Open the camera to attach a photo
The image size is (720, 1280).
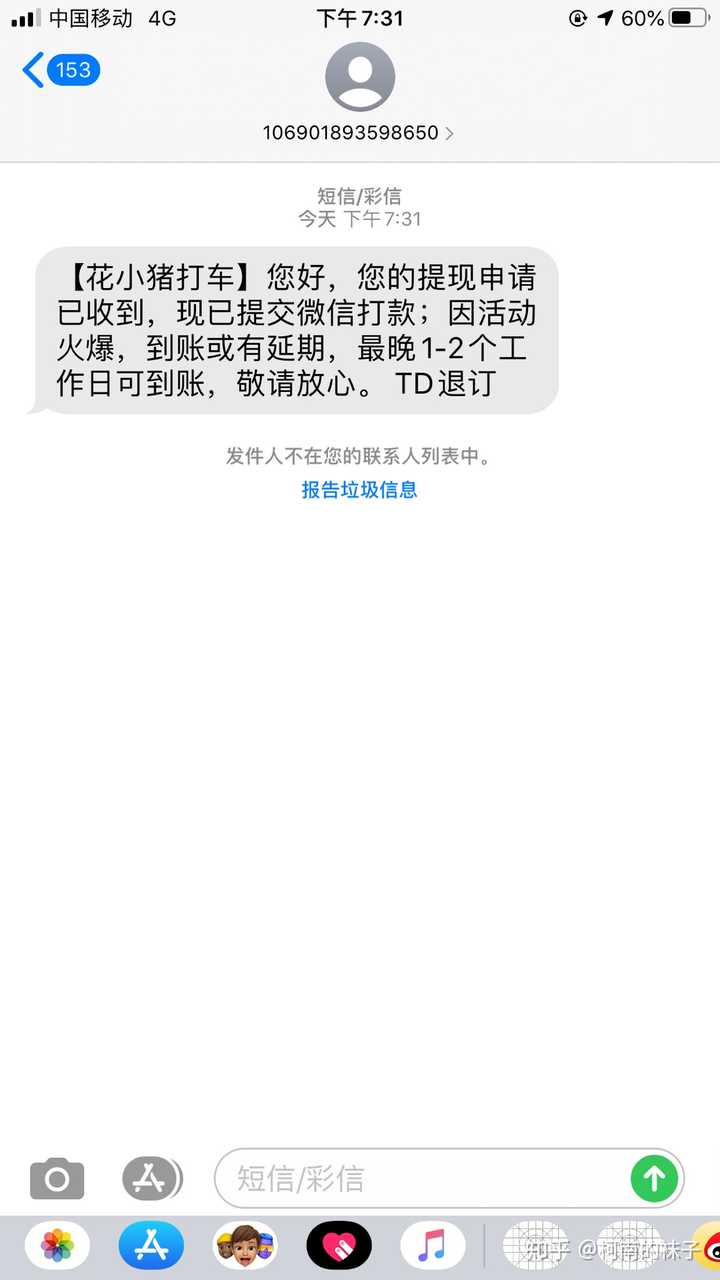[57, 1179]
